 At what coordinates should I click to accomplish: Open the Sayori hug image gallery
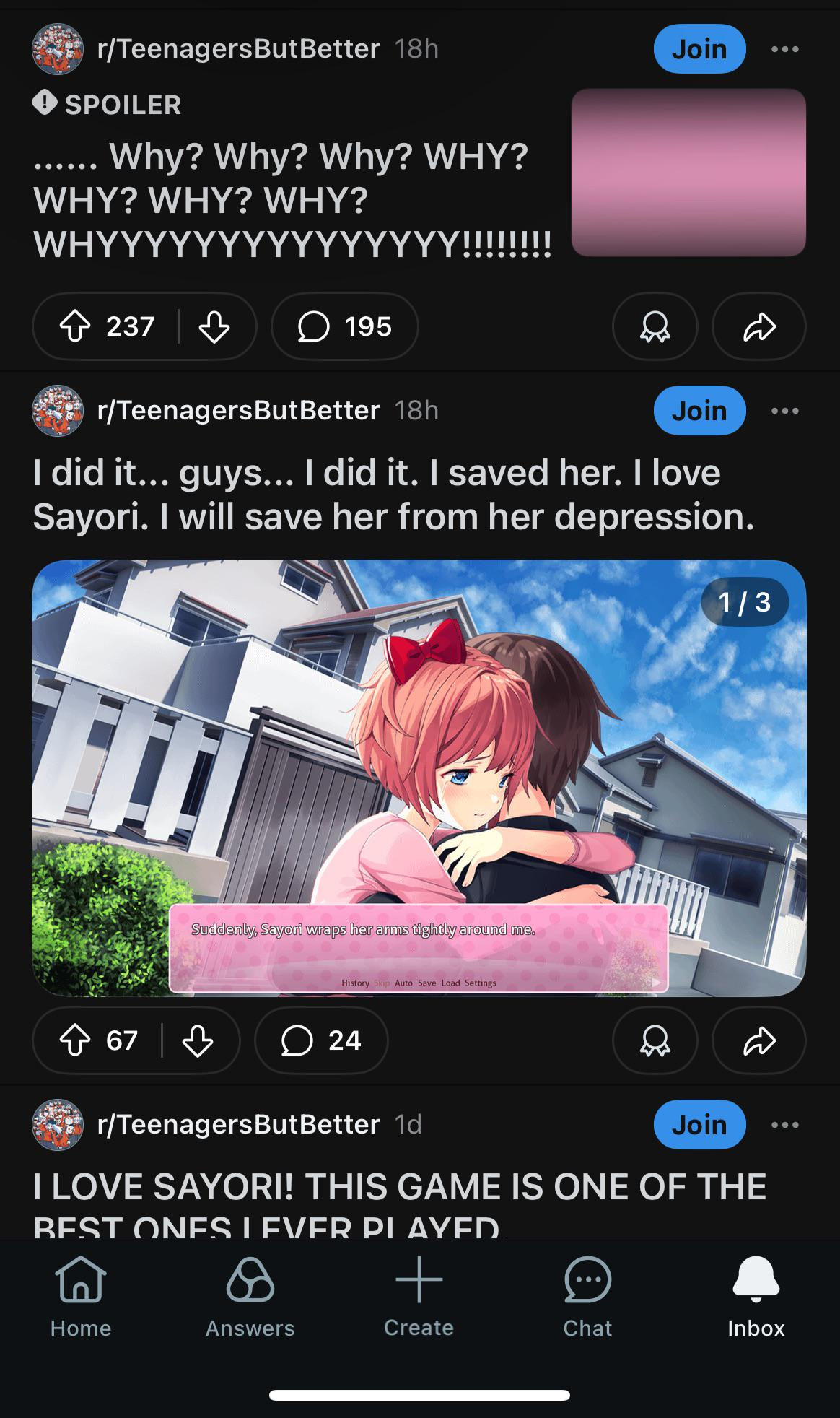tap(419, 778)
